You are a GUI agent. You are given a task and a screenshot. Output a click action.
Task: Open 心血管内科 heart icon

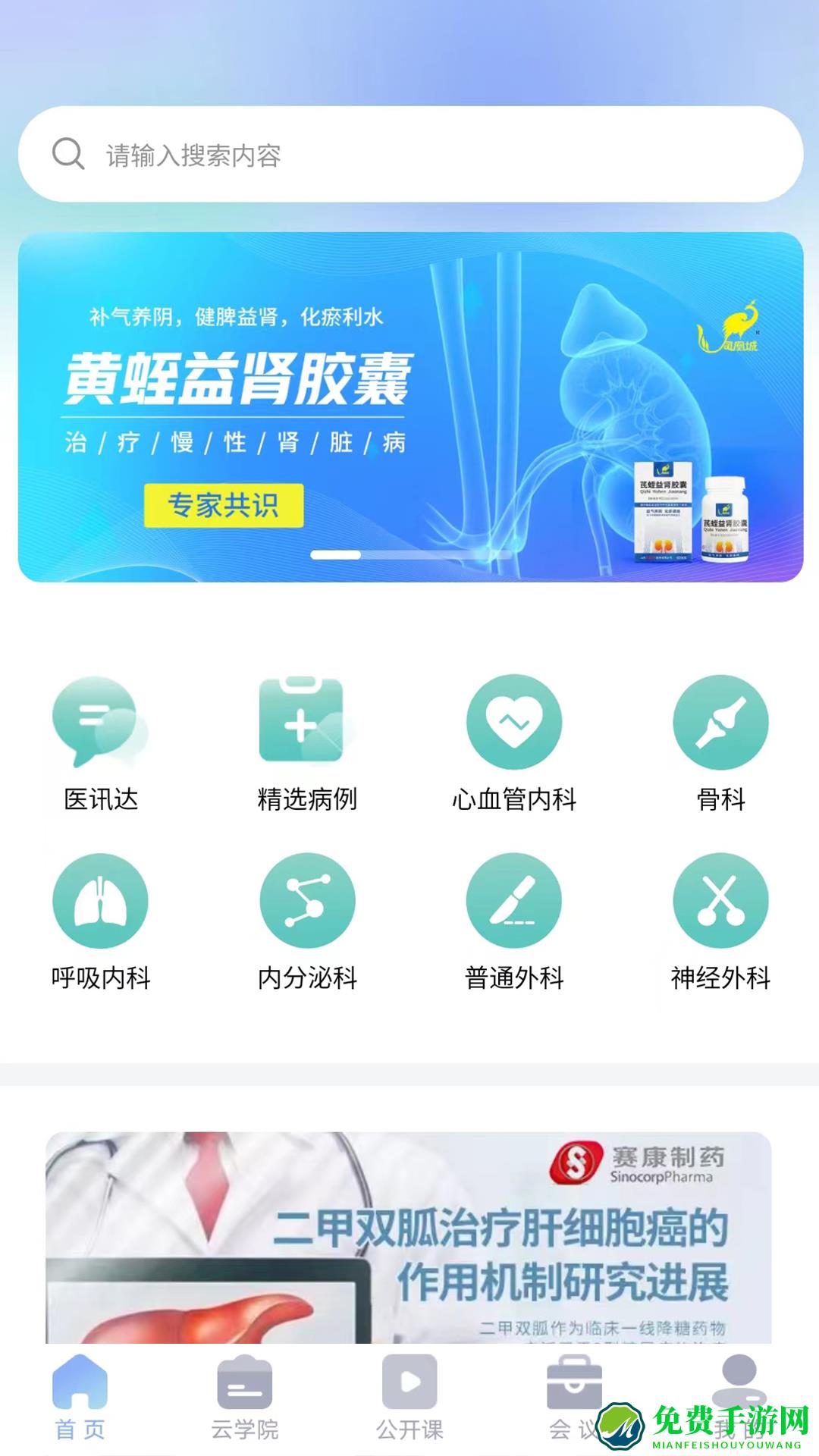[513, 722]
